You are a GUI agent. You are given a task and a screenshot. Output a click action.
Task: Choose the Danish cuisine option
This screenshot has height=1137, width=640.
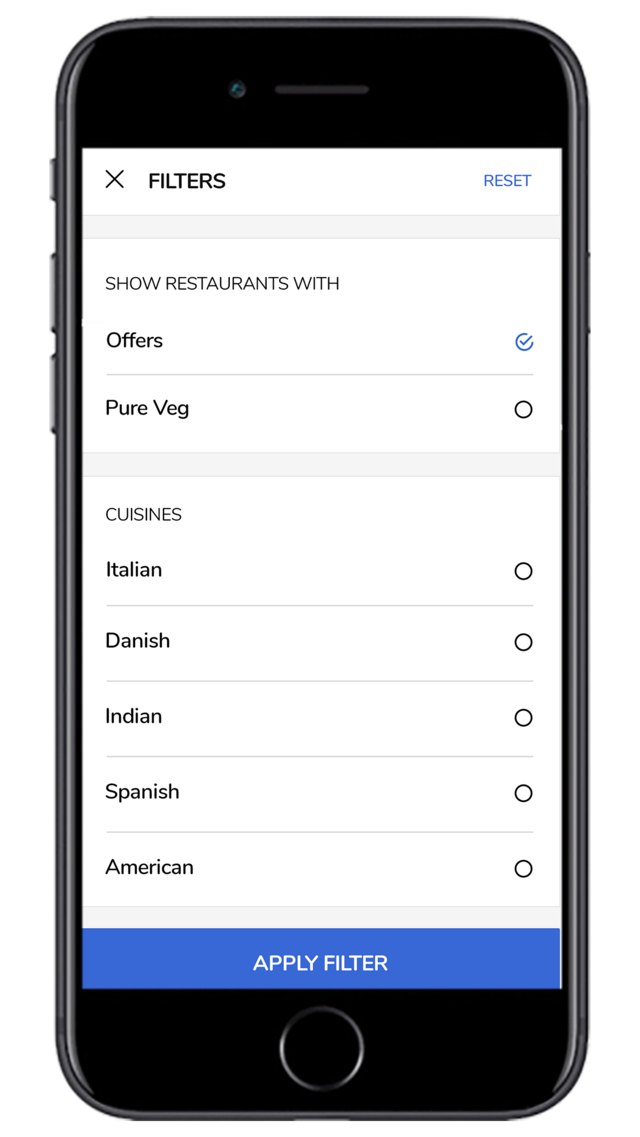pos(523,642)
